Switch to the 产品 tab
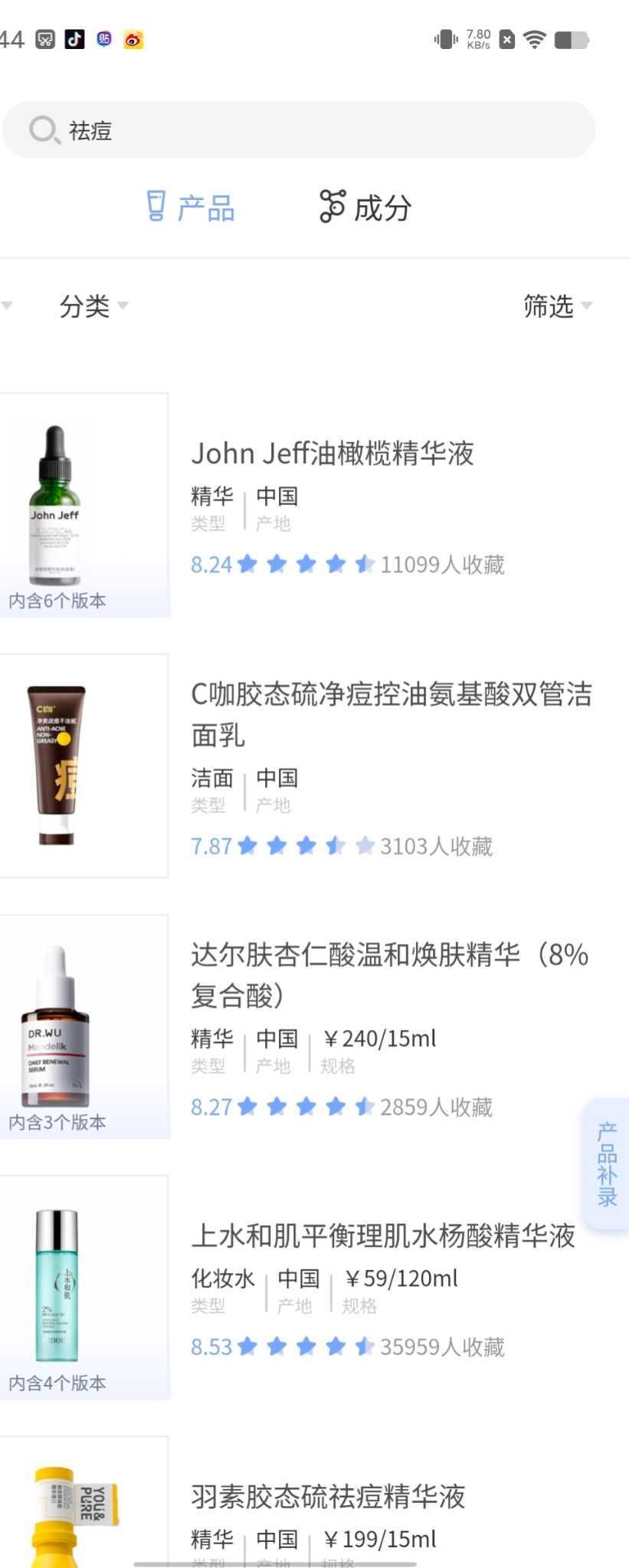629x1568 pixels. [191, 208]
